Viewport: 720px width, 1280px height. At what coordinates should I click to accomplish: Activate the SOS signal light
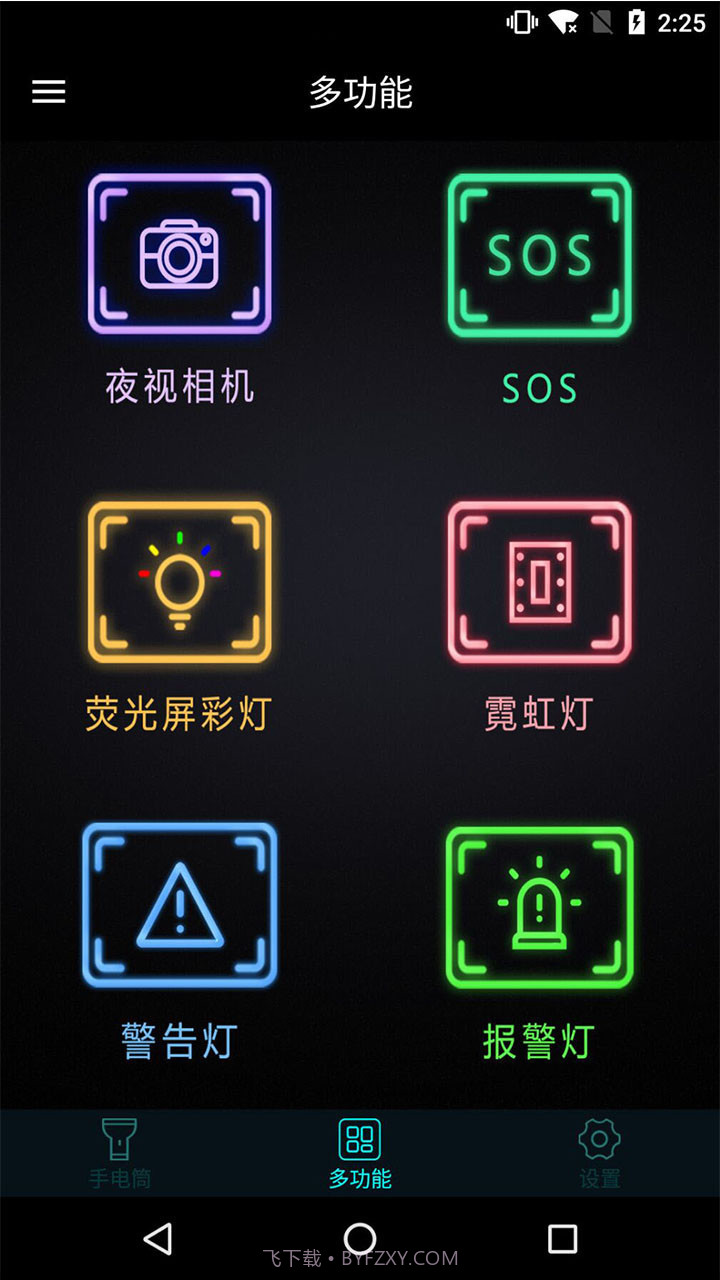(540, 252)
